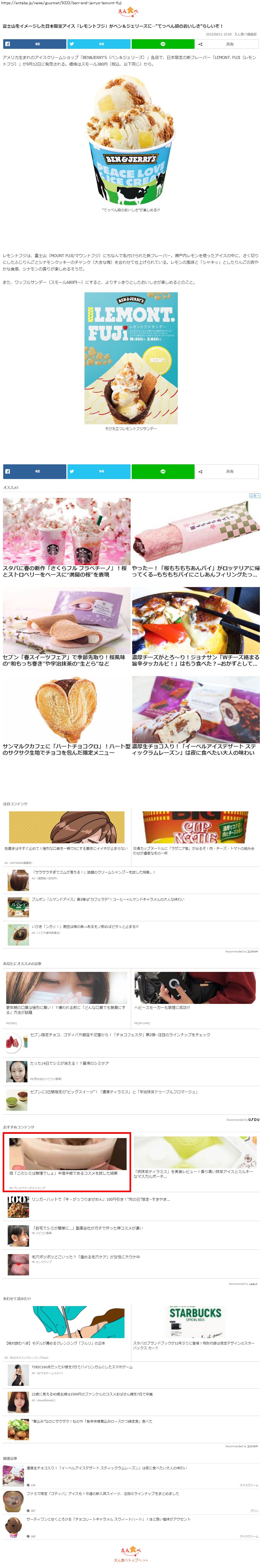Go to えん食べトップへ link

131,1560
